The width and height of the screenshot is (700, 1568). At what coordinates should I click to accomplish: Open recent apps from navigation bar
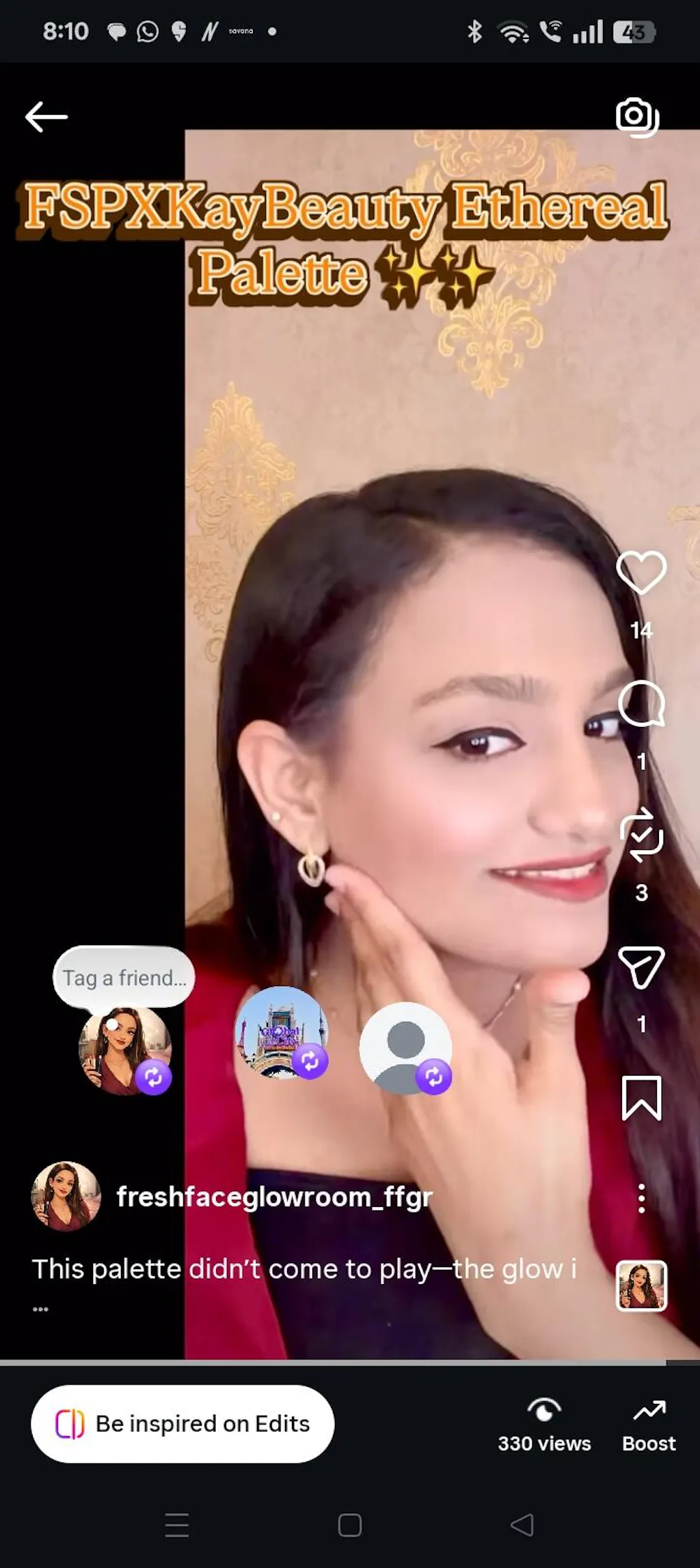click(x=177, y=1525)
